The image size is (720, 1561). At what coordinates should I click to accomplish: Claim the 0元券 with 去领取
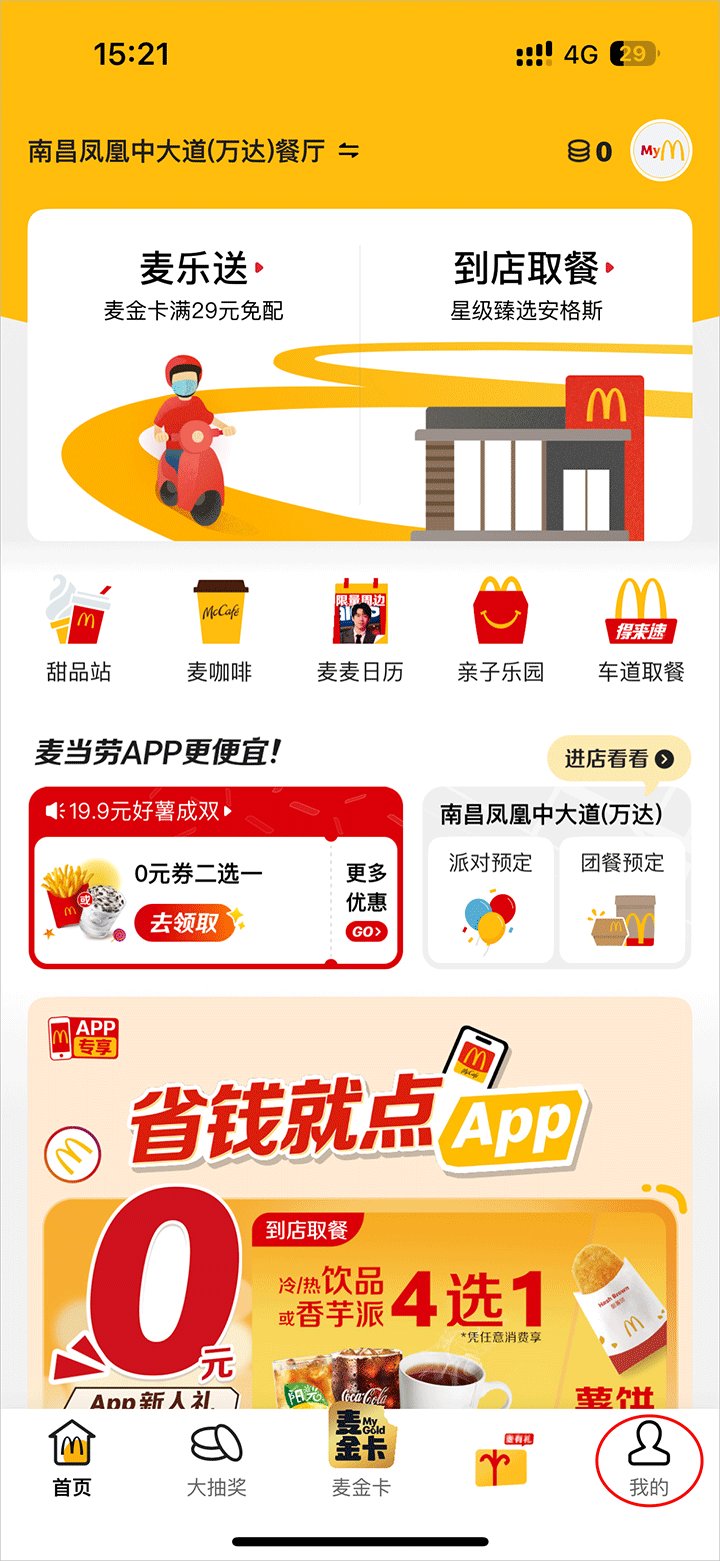coord(185,922)
